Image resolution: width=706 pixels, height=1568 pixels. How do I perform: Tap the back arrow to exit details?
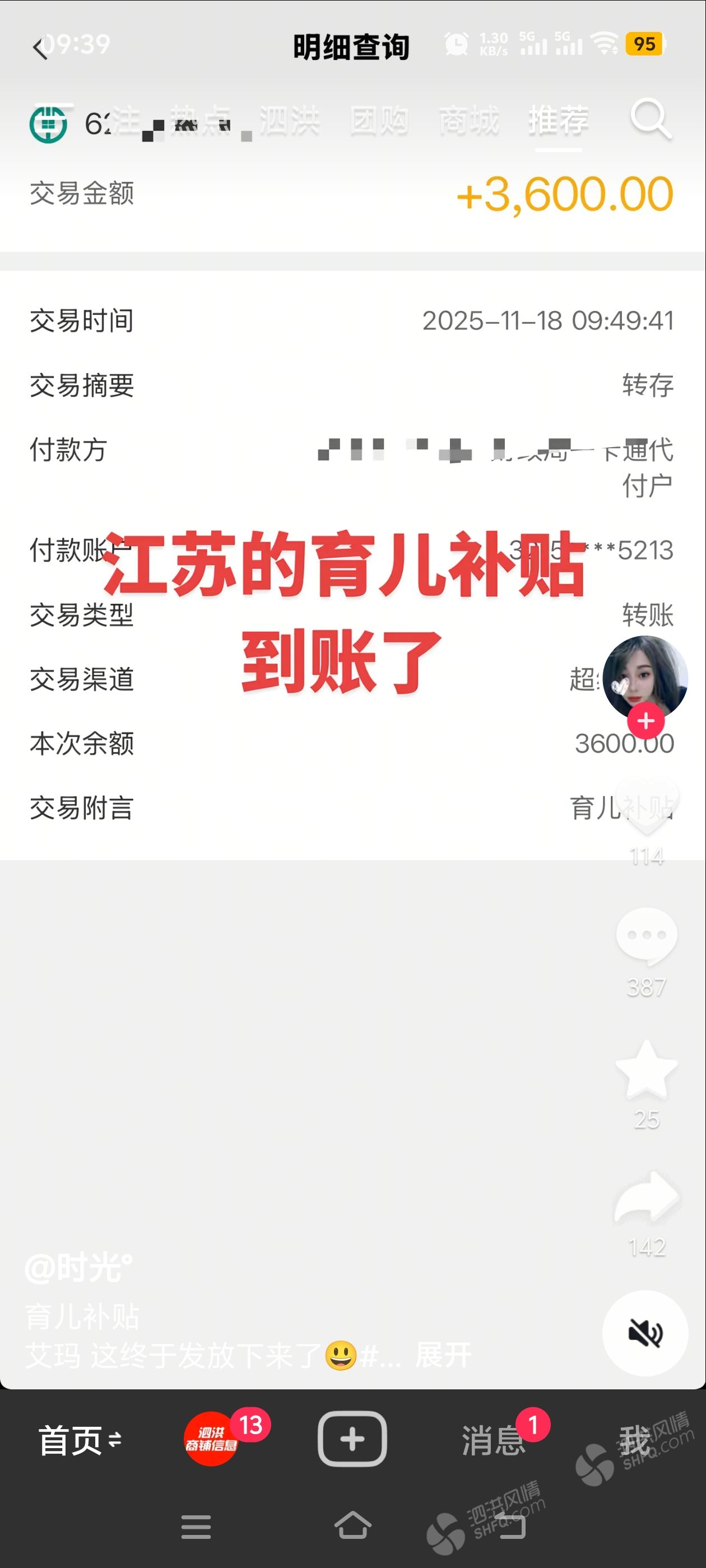point(41,48)
